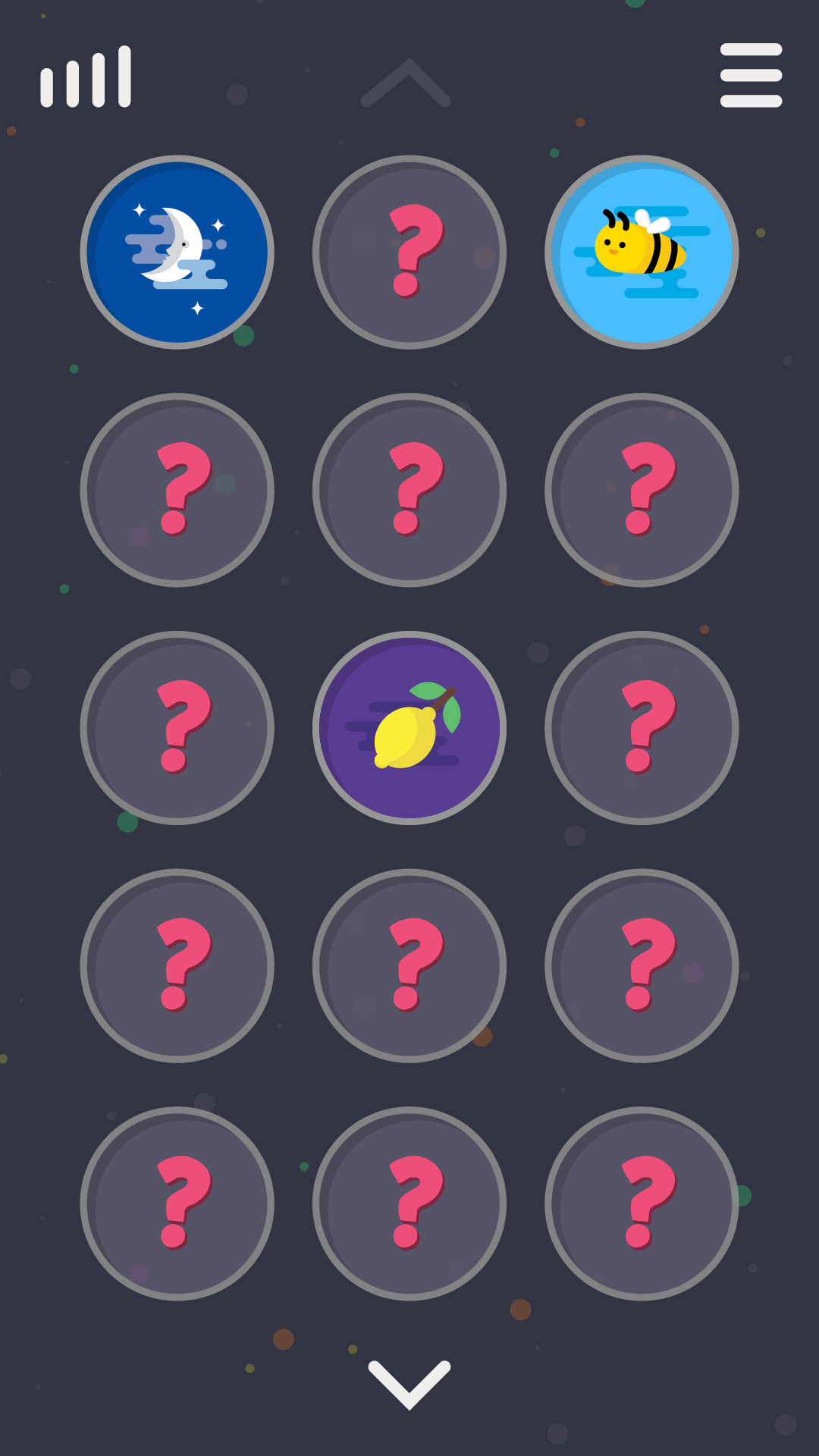This screenshot has height=1456, width=819.
Task: Tap the down chevron at the bottom
Action: tap(409, 1383)
